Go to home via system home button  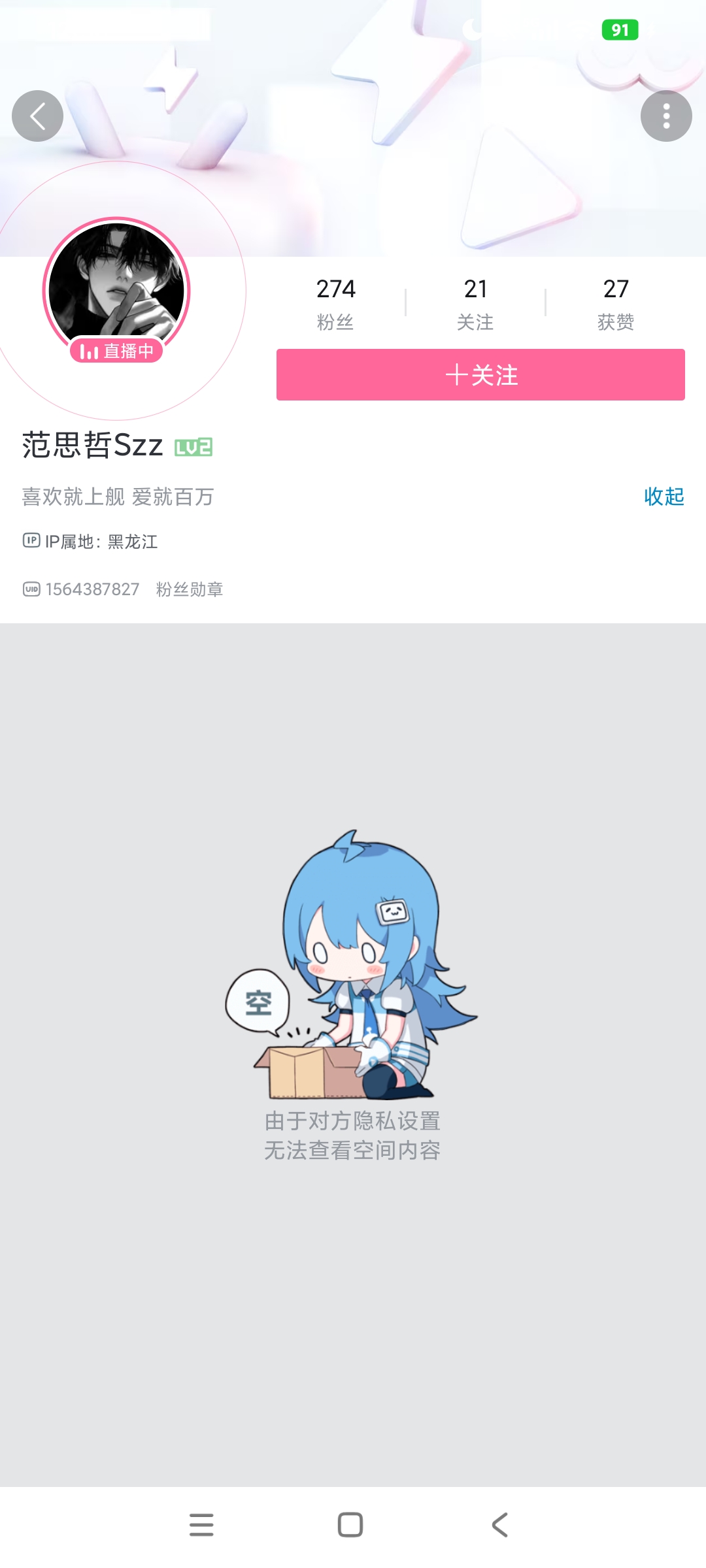[x=350, y=1525]
